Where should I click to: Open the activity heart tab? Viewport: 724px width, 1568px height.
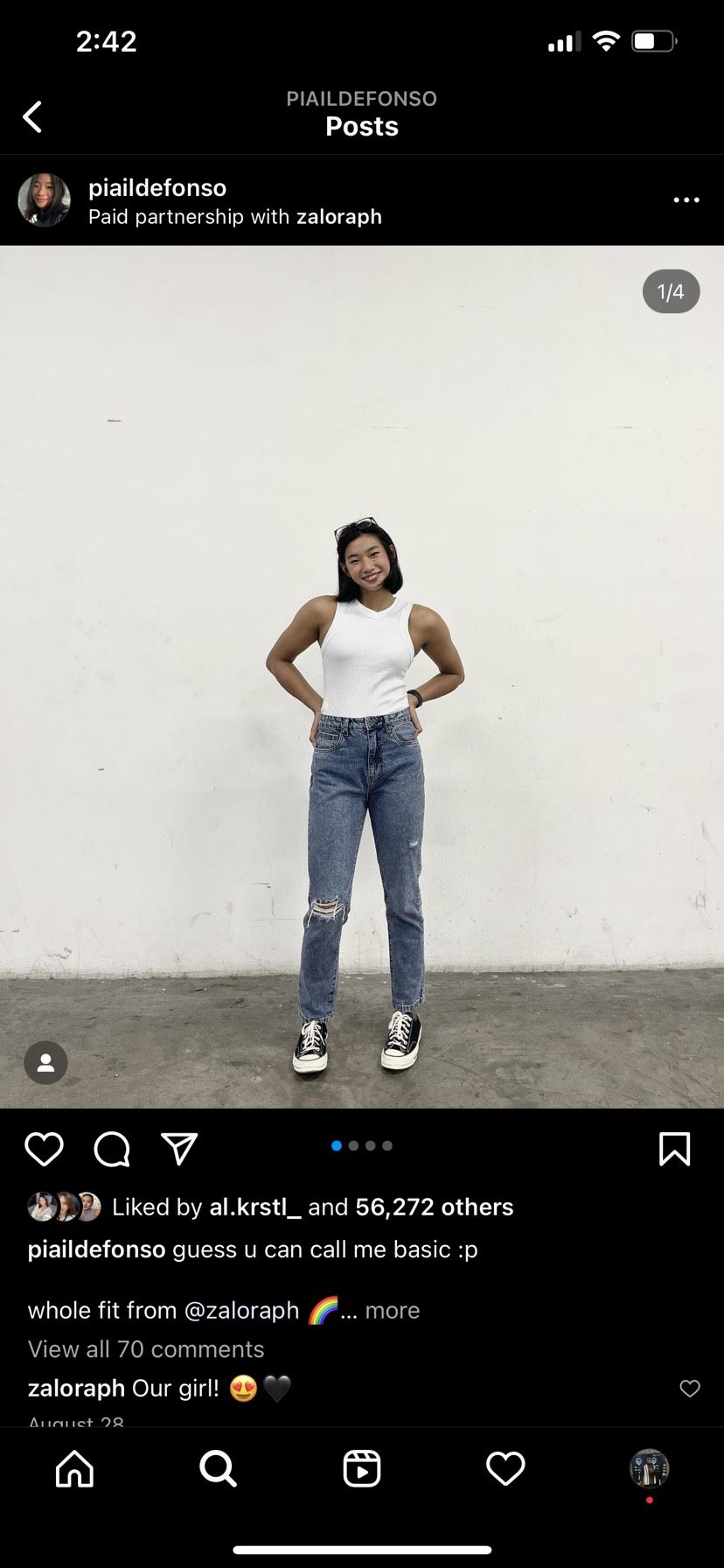[505, 1469]
